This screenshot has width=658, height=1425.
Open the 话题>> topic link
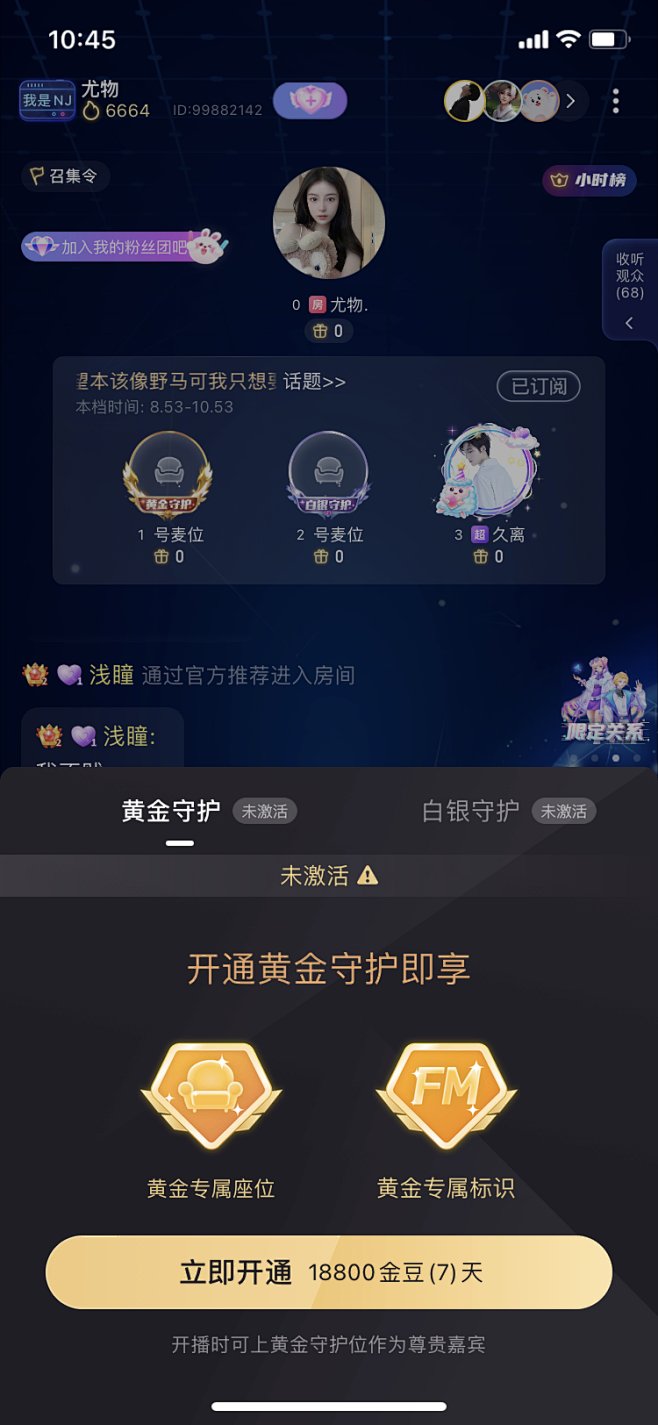tap(314, 381)
